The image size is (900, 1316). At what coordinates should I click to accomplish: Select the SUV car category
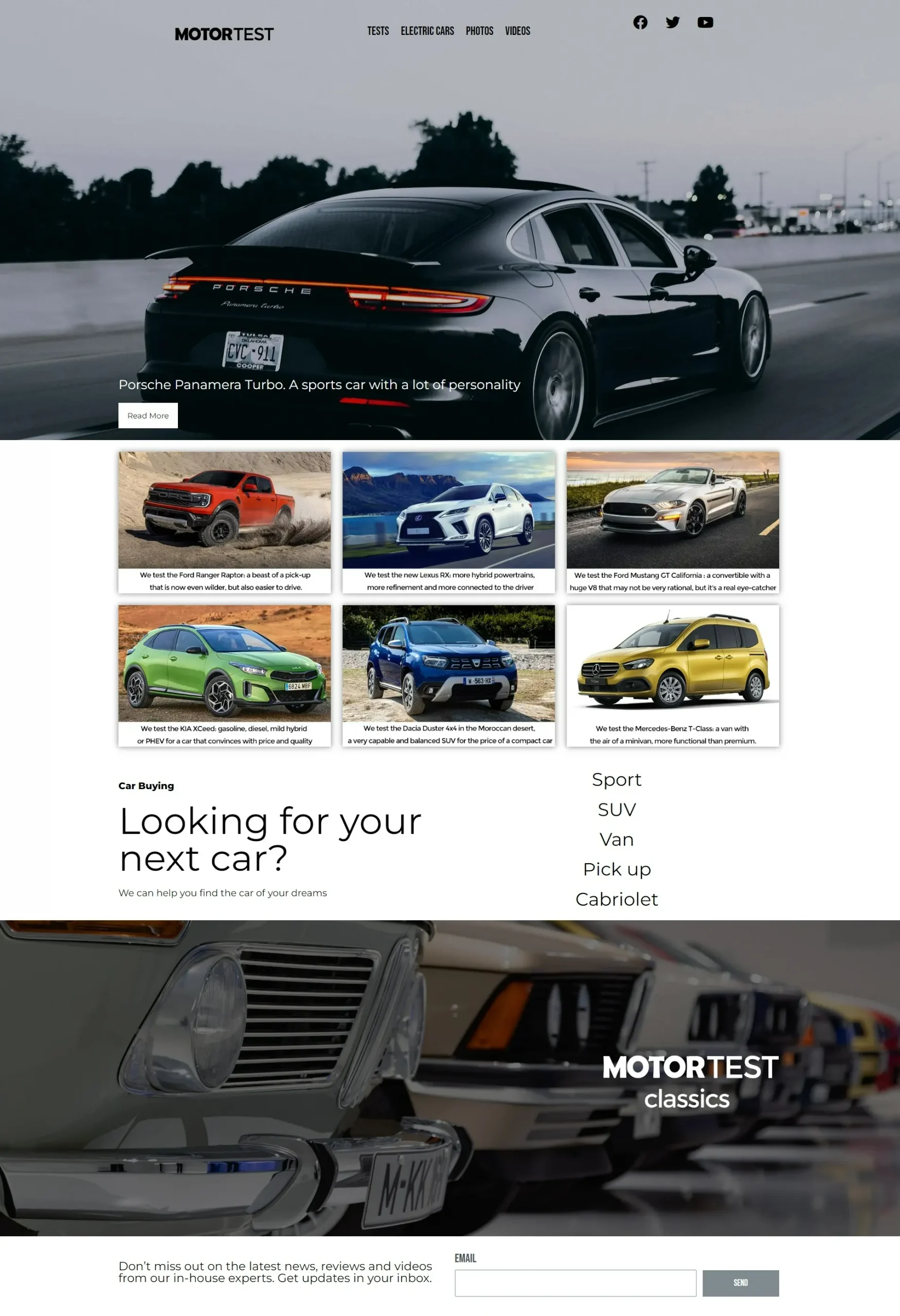[616, 810]
